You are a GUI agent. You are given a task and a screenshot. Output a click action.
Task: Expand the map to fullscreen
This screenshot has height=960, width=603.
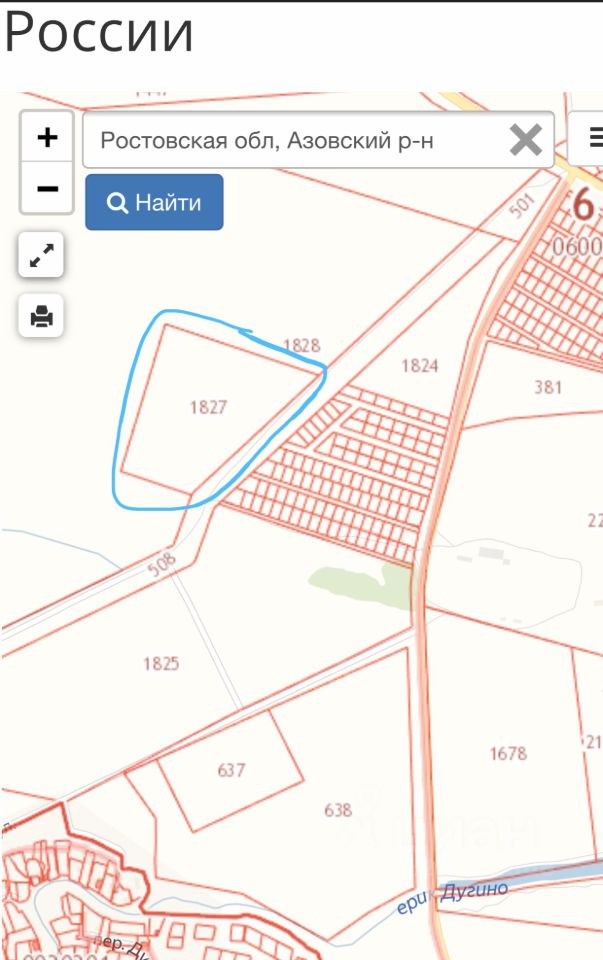click(x=42, y=257)
